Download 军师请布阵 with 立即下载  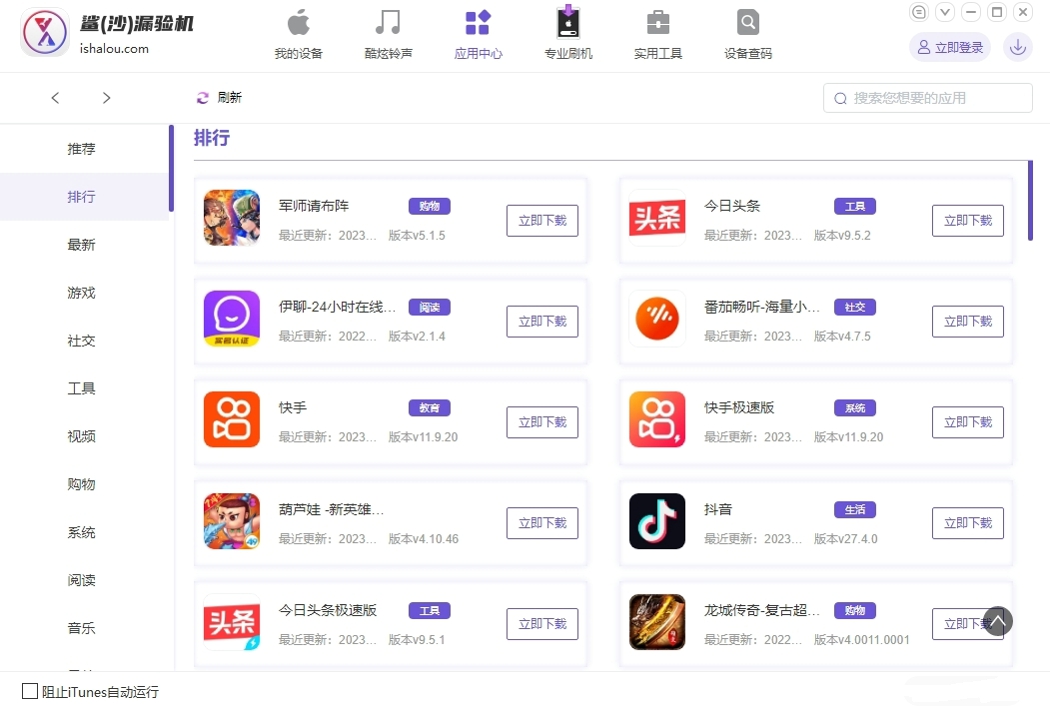[x=542, y=221]
